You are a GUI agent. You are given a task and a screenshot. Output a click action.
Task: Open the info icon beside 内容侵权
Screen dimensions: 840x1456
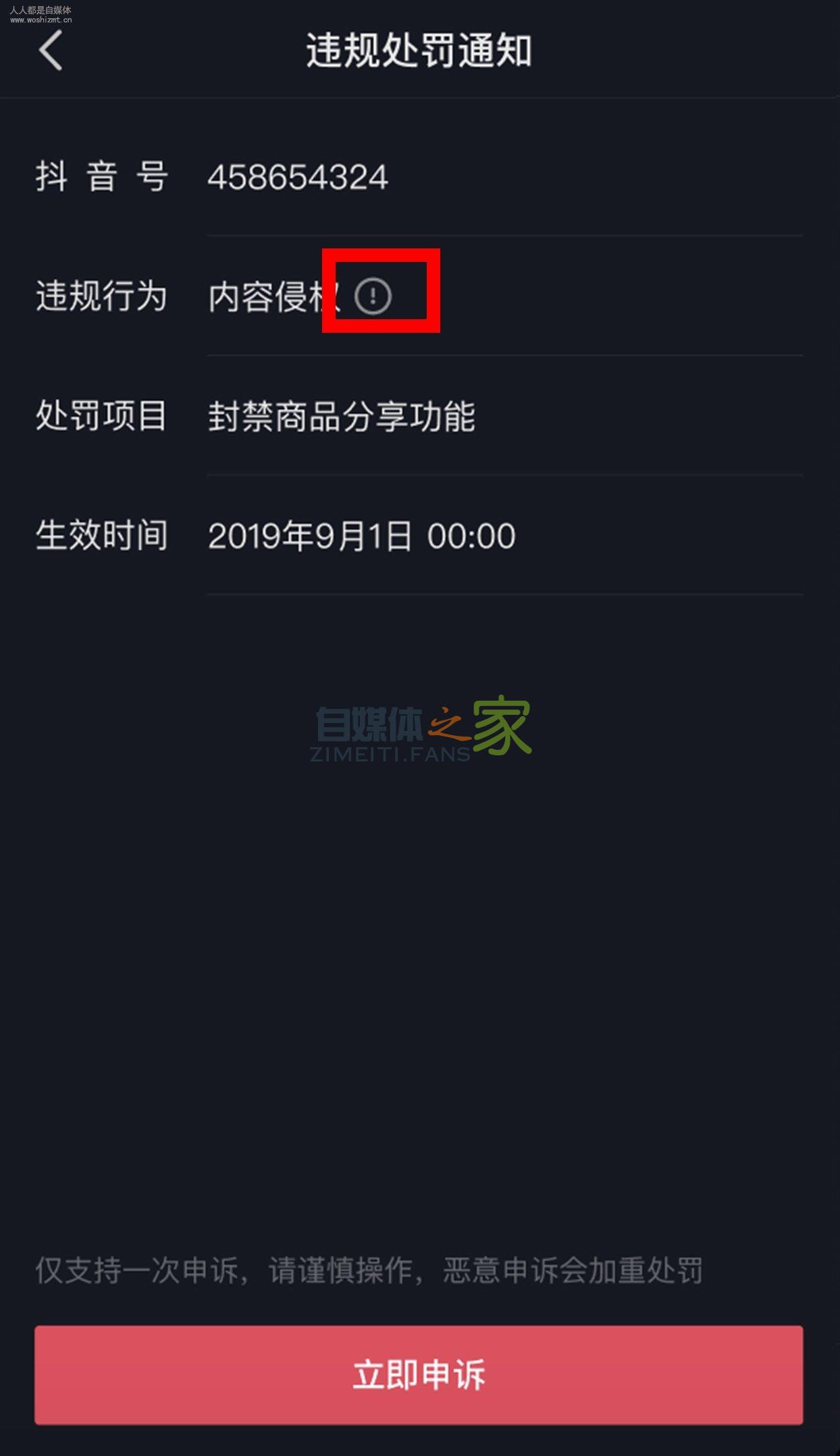[373, 296]
